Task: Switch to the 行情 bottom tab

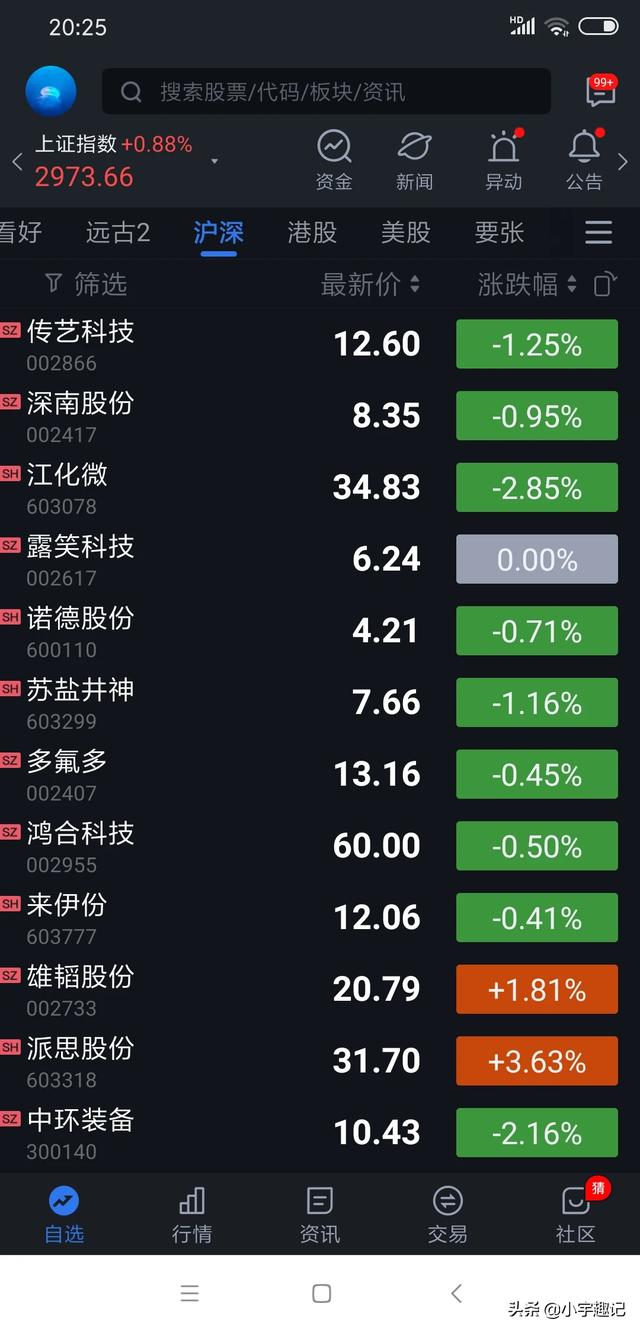Action: 191,1214
